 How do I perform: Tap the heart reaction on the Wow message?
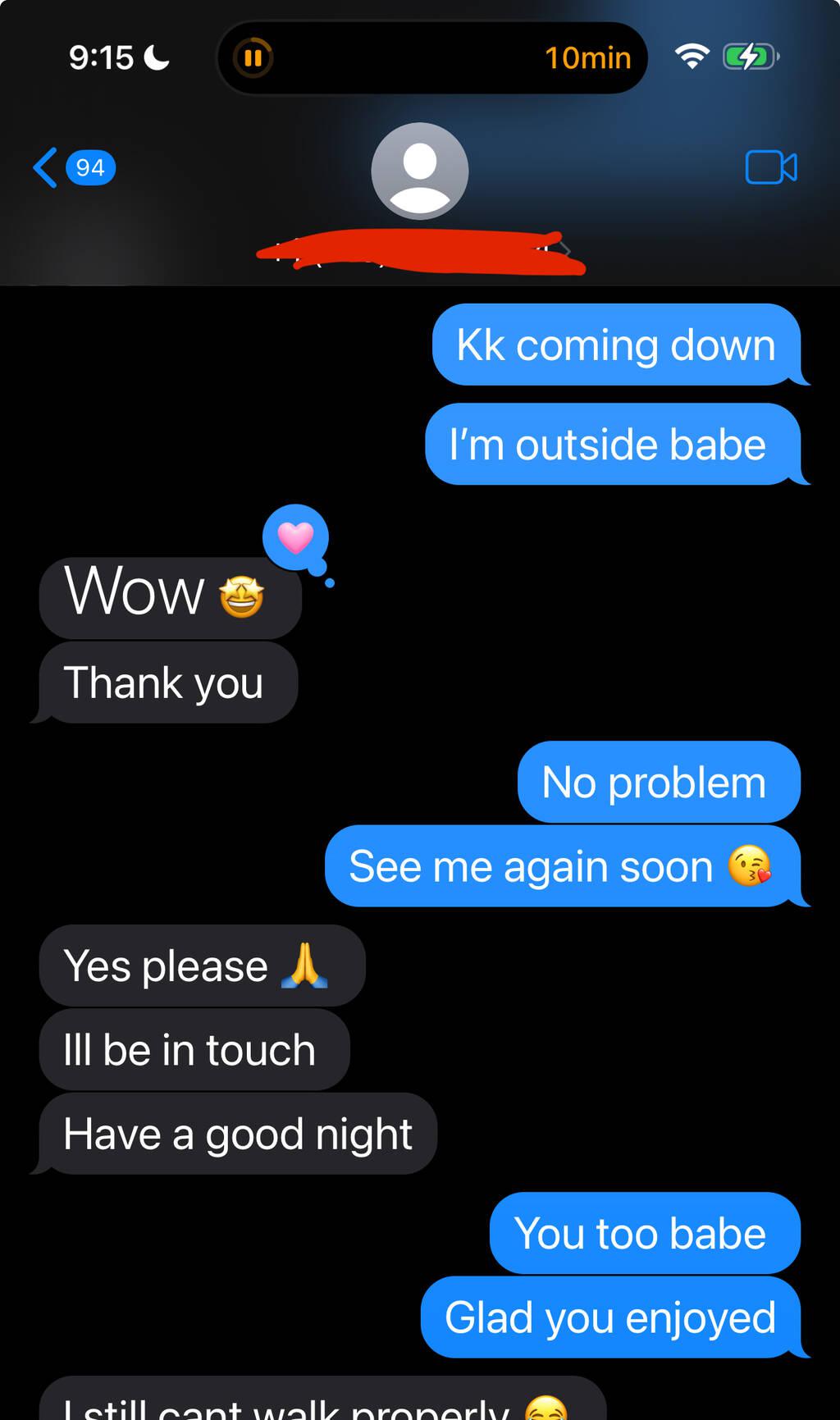(x=295, y=538)
